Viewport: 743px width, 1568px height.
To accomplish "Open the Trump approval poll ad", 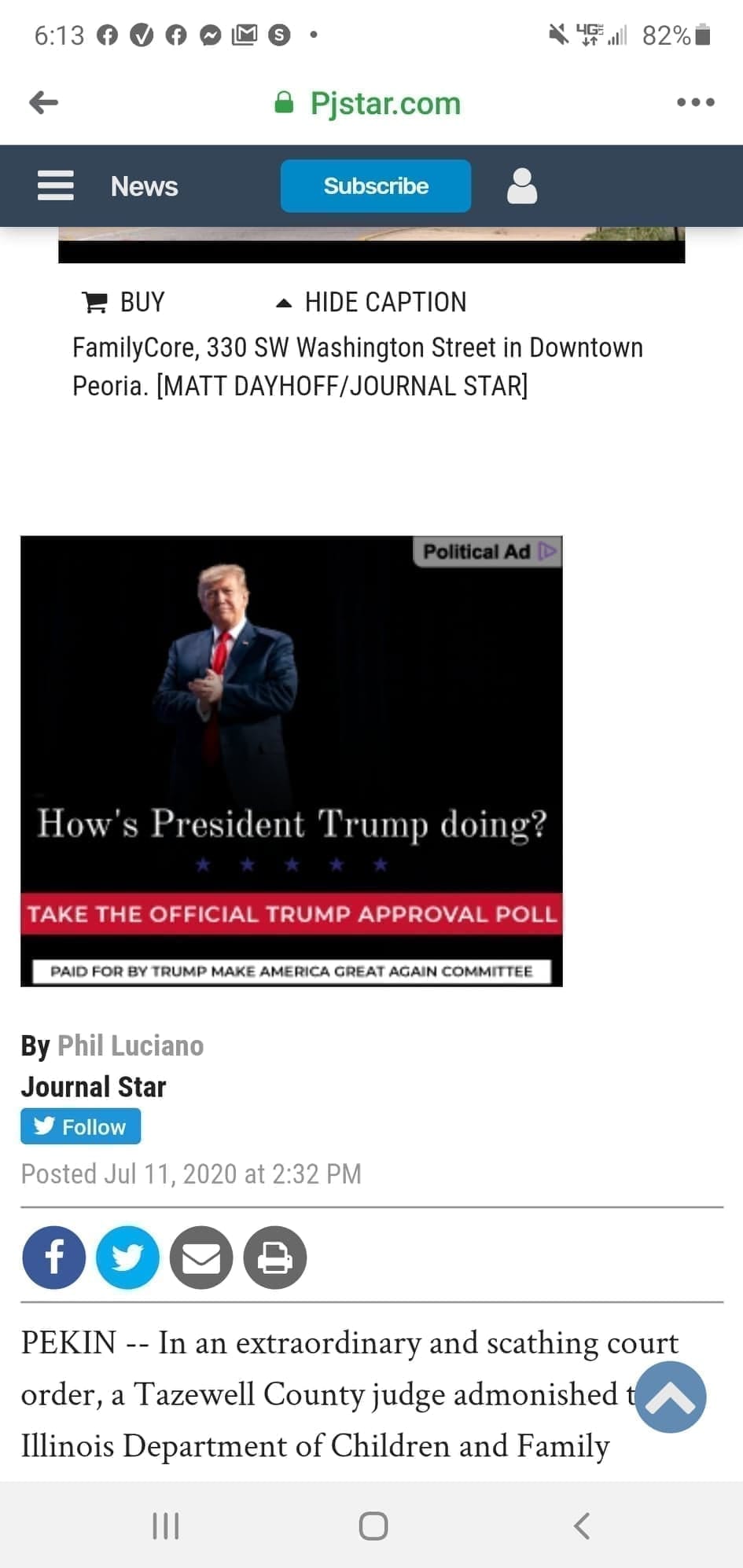I will point(292,761).
